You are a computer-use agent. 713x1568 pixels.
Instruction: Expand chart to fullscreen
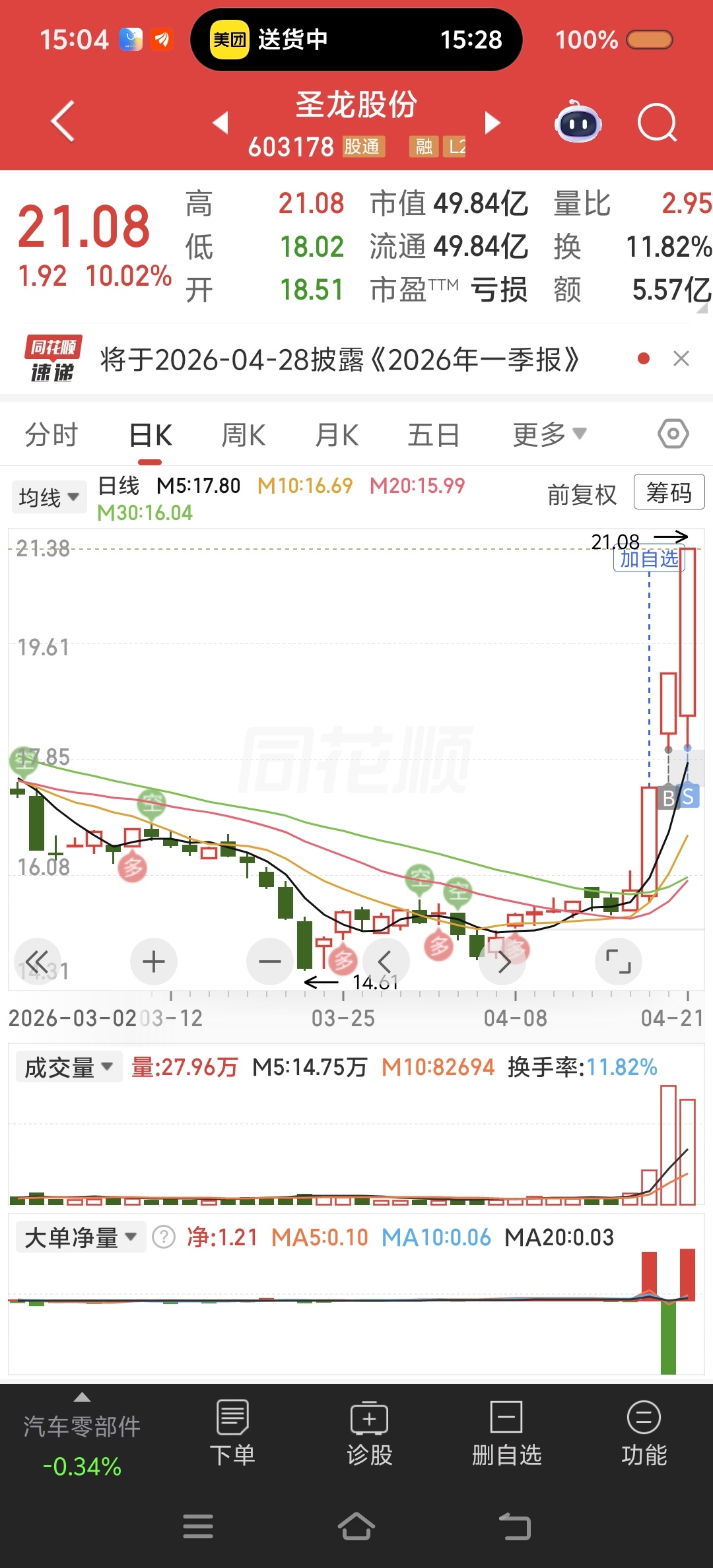tap(618, 962)
